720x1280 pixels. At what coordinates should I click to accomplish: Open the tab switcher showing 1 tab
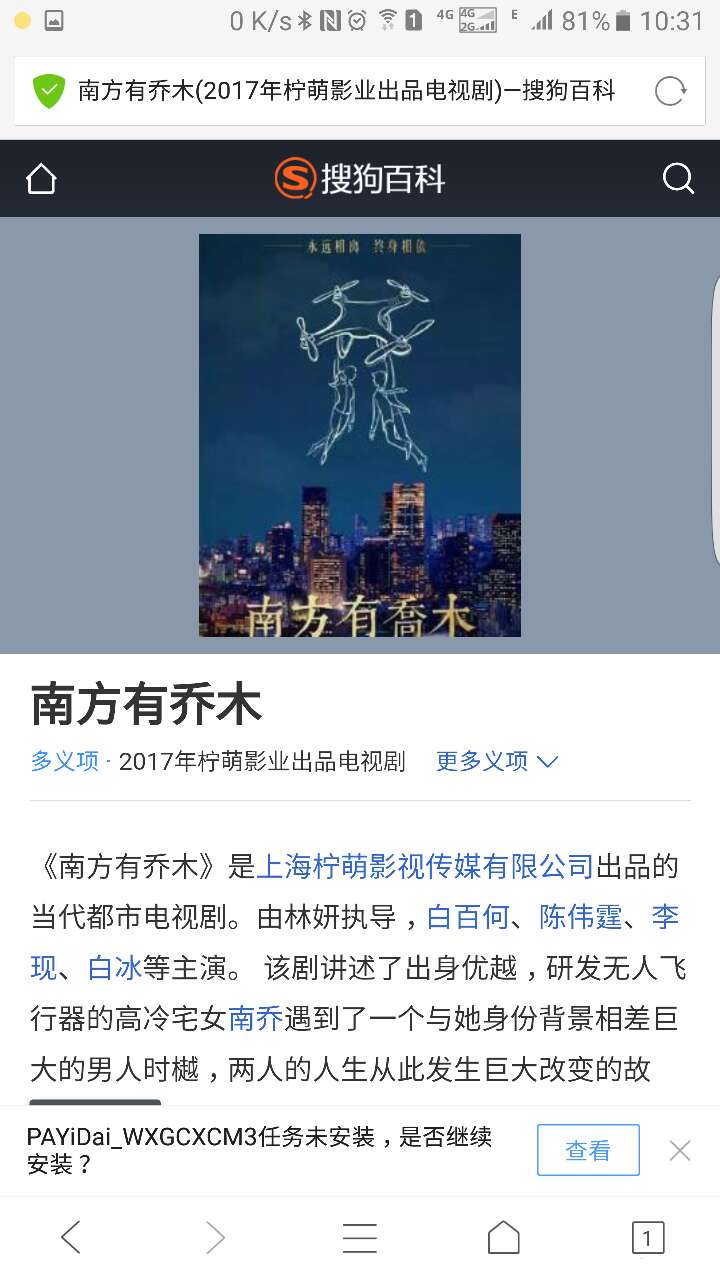[647, 1238]
